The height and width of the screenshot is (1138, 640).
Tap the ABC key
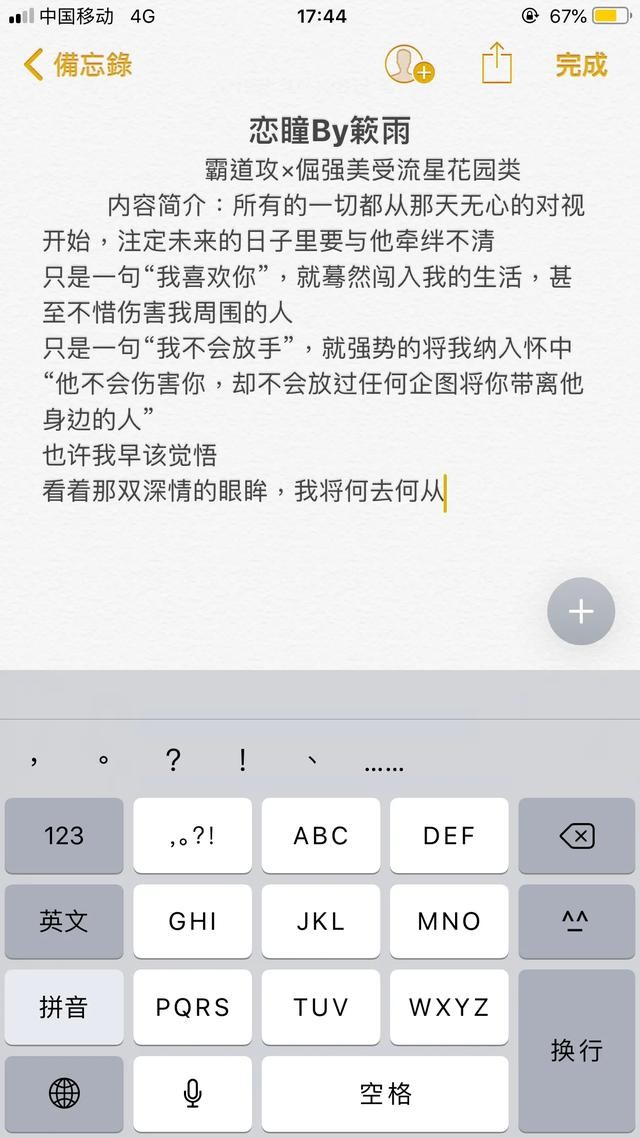[321, 835]
